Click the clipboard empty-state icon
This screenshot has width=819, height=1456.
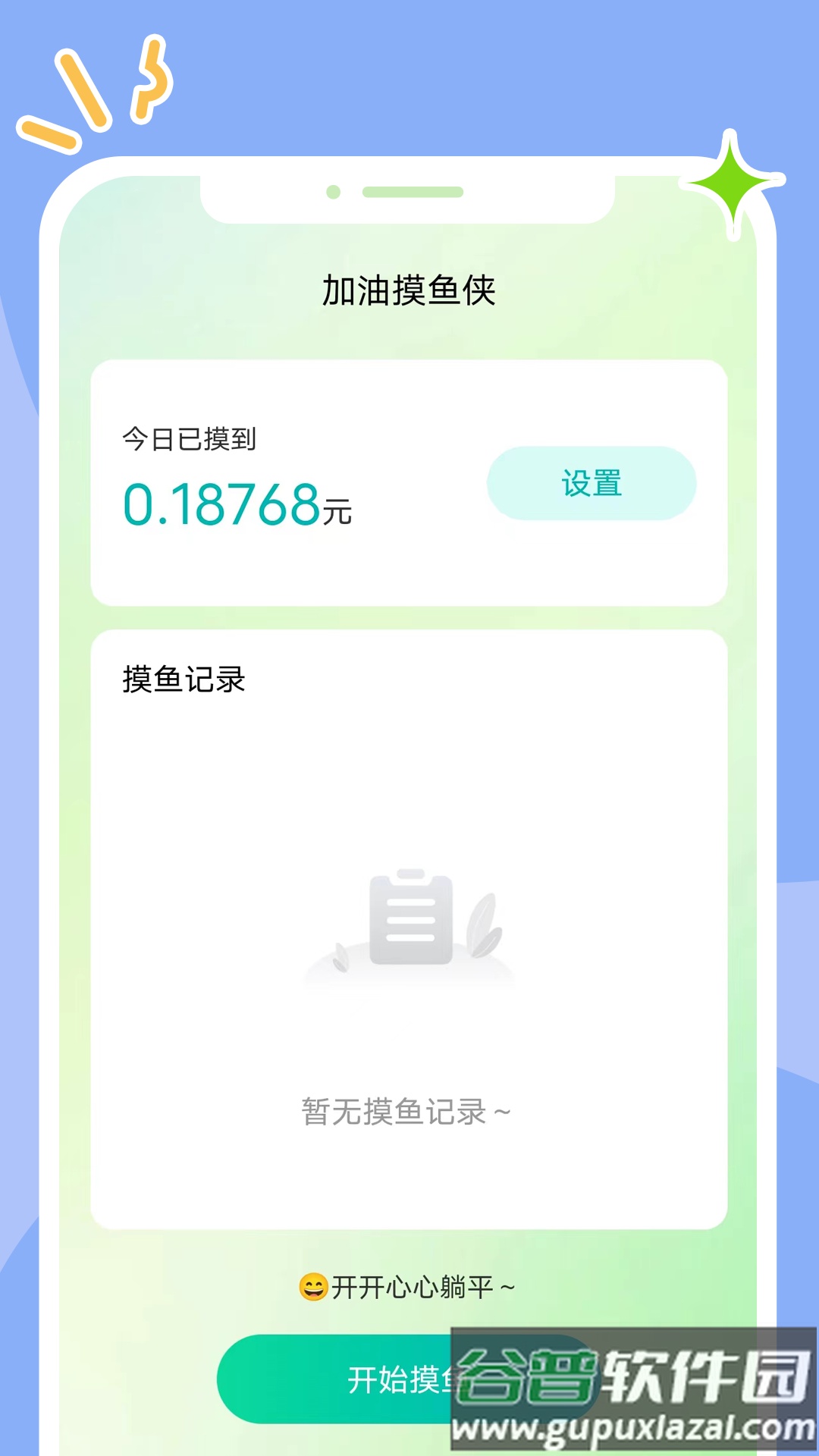(412, 918)
